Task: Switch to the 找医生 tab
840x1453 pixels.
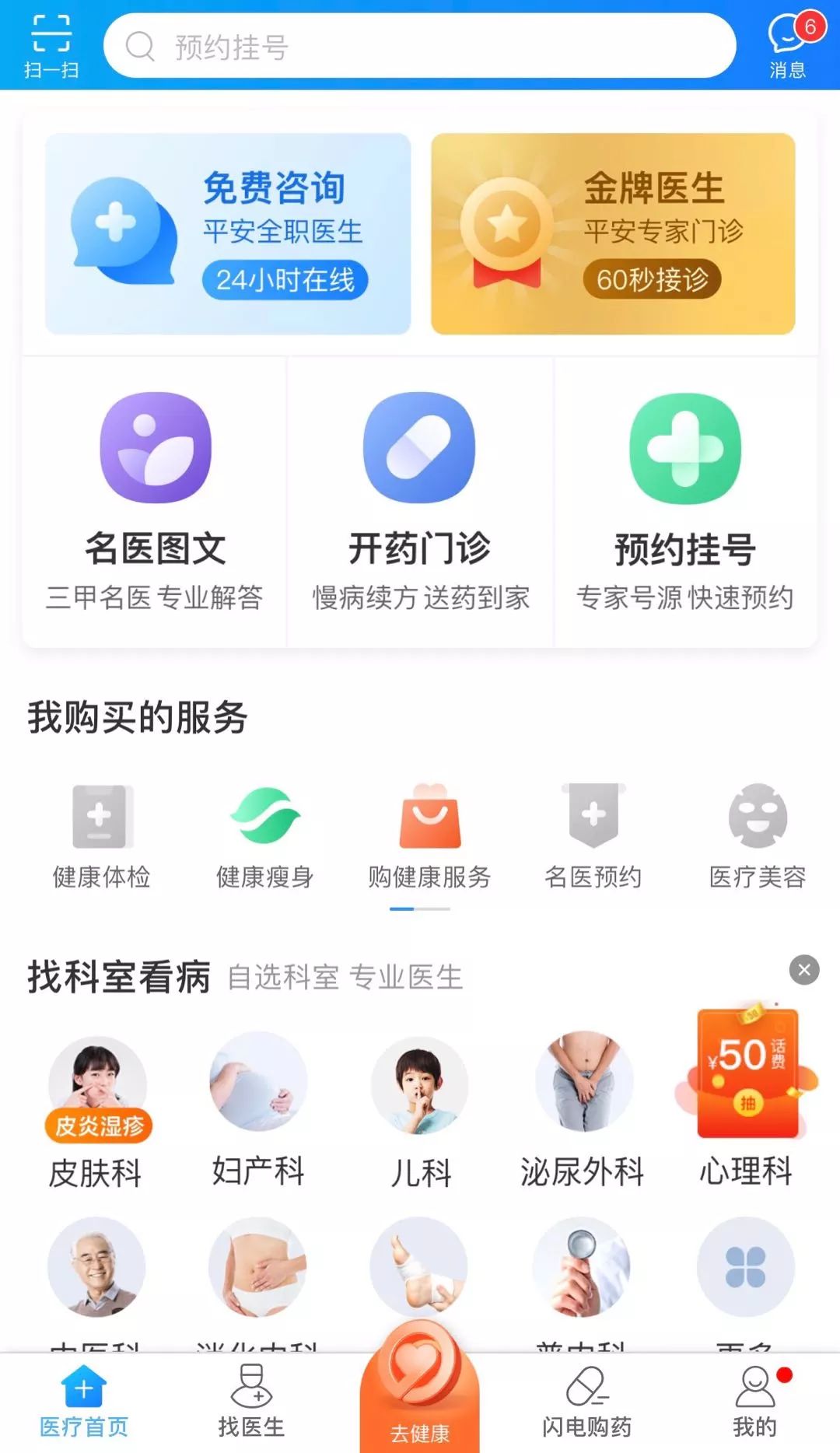Action: tap(251, 1402)
